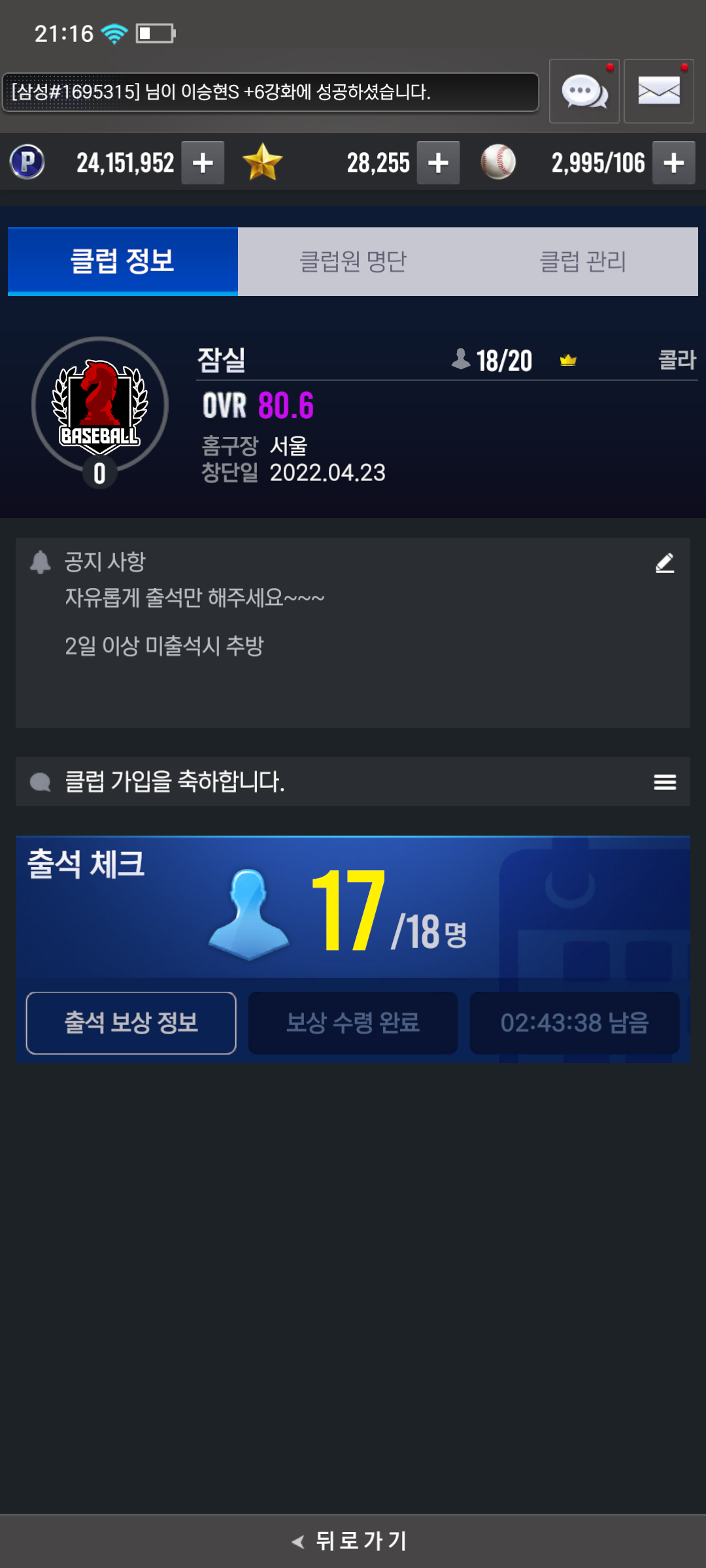
Task: Tap plus to add P points
Action: (x=203, y=163)
